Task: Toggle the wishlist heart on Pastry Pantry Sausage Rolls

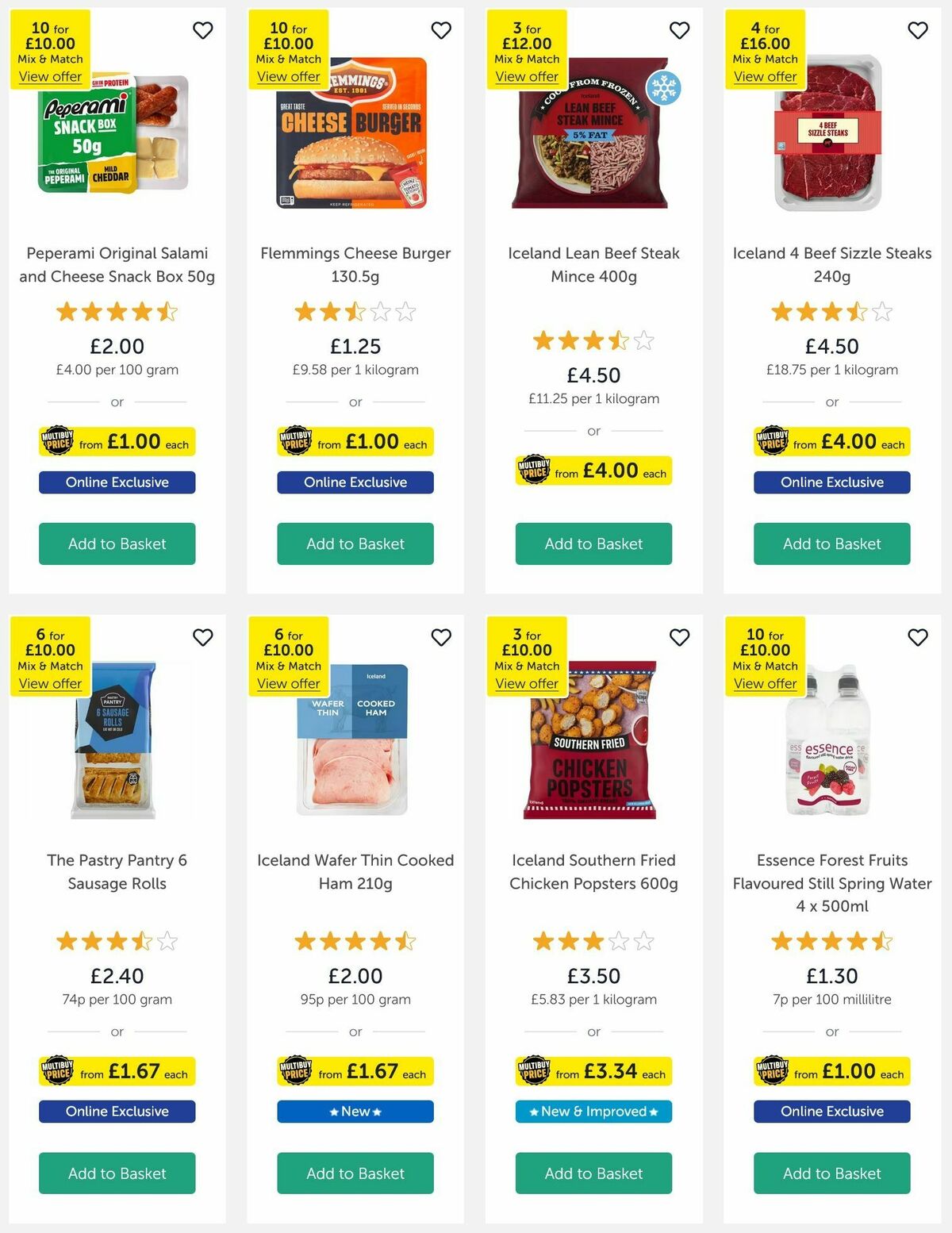Action: click(203, 636)
